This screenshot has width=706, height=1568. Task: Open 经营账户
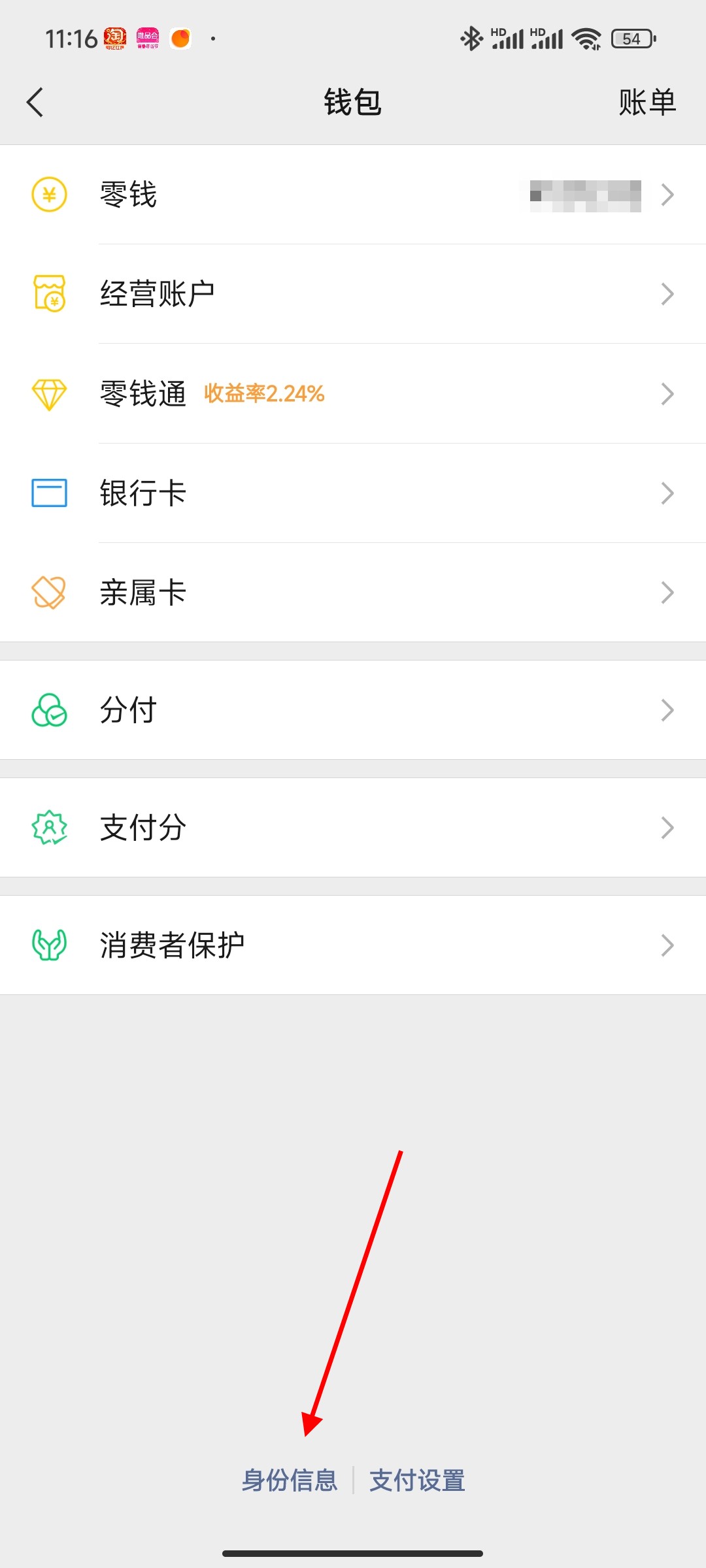point(353,294)
